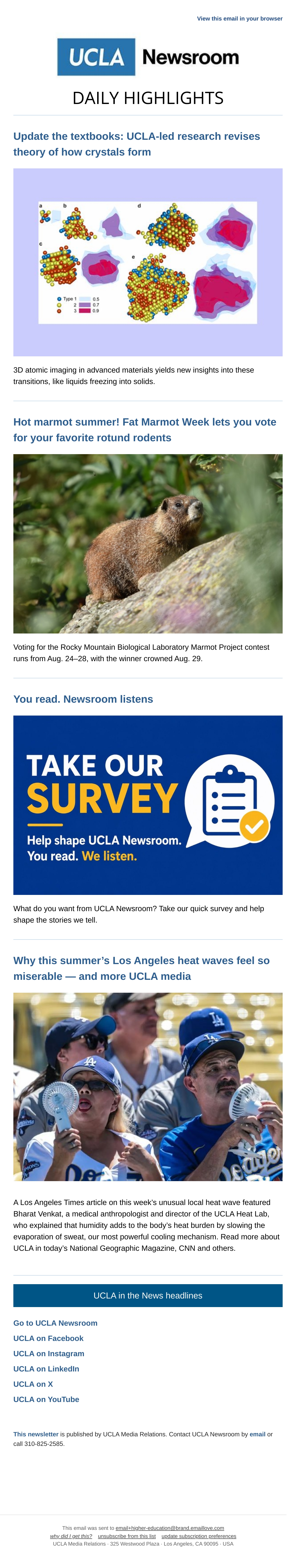Tap UCLA in the News headlines button
This screenshot has height=1568, width=296.
pos(148,1295)
